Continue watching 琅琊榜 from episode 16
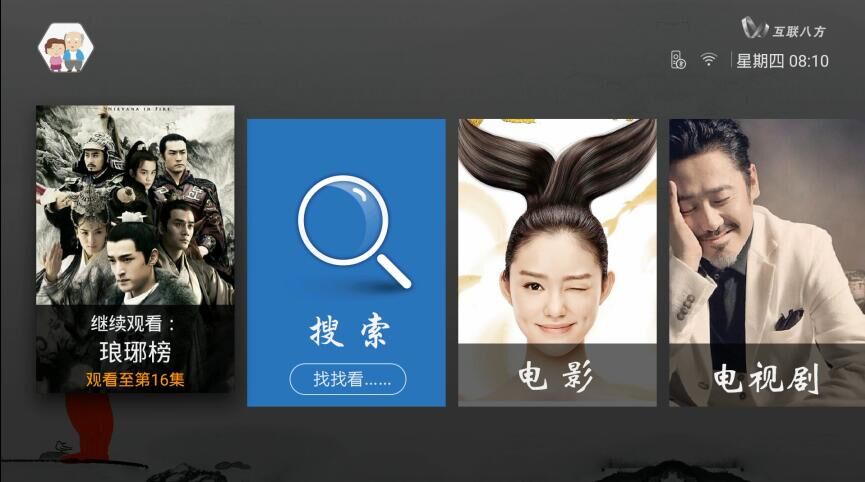The height and width of the screenshot is (482, 865). coord(135,249)
